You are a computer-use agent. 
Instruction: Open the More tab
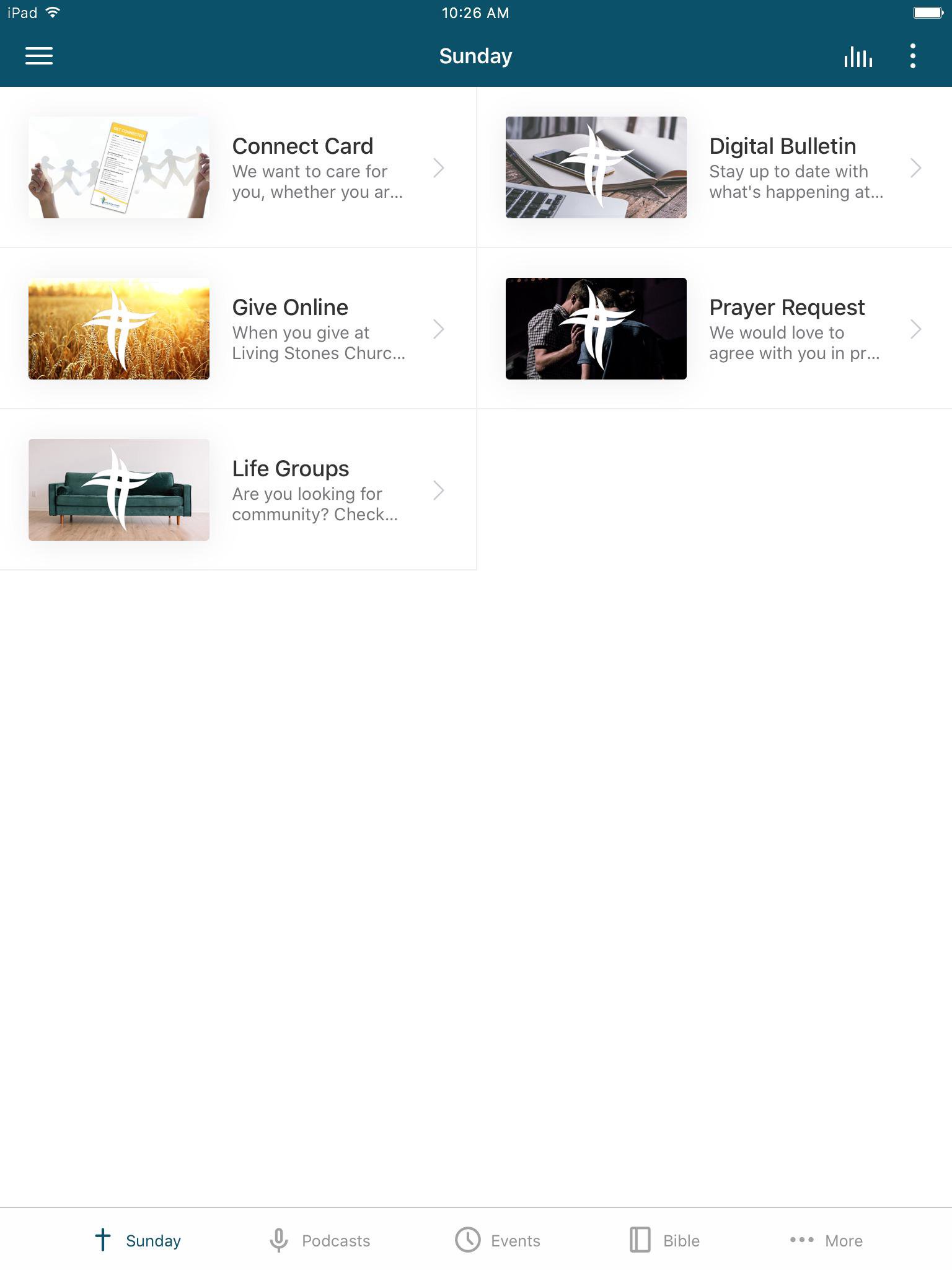coord(826,1240)
